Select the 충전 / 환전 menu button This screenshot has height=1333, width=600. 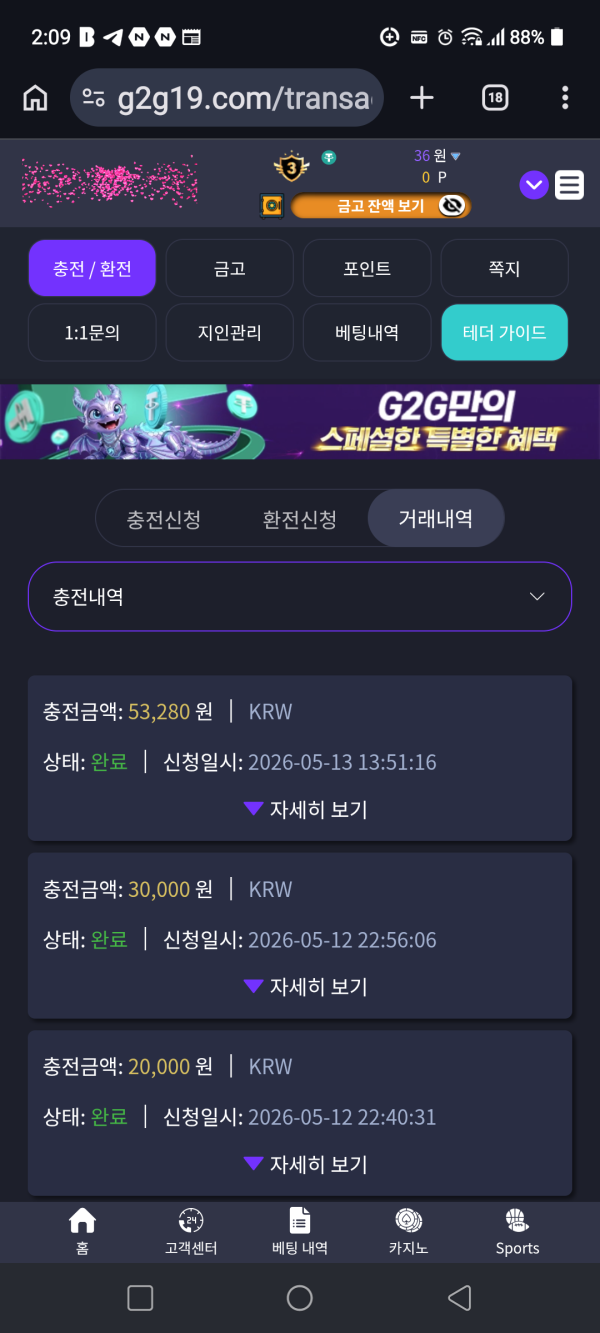click(92, 268)
